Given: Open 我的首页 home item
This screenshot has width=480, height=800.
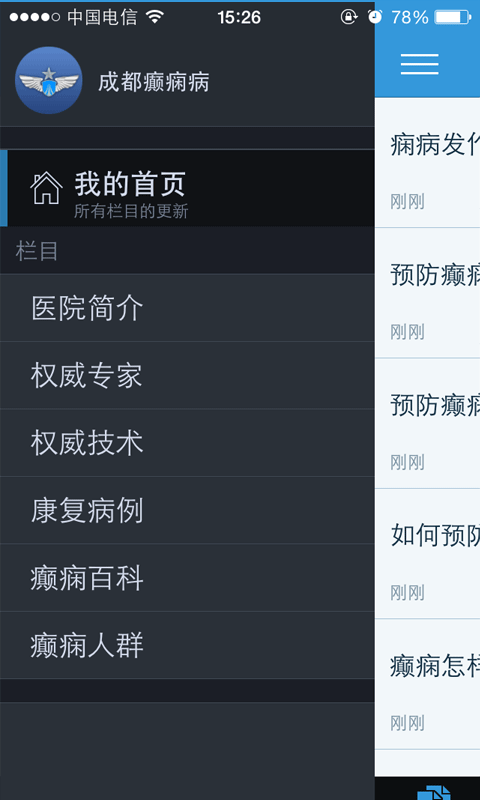Looking at the screenshot, I should point(187,188).
